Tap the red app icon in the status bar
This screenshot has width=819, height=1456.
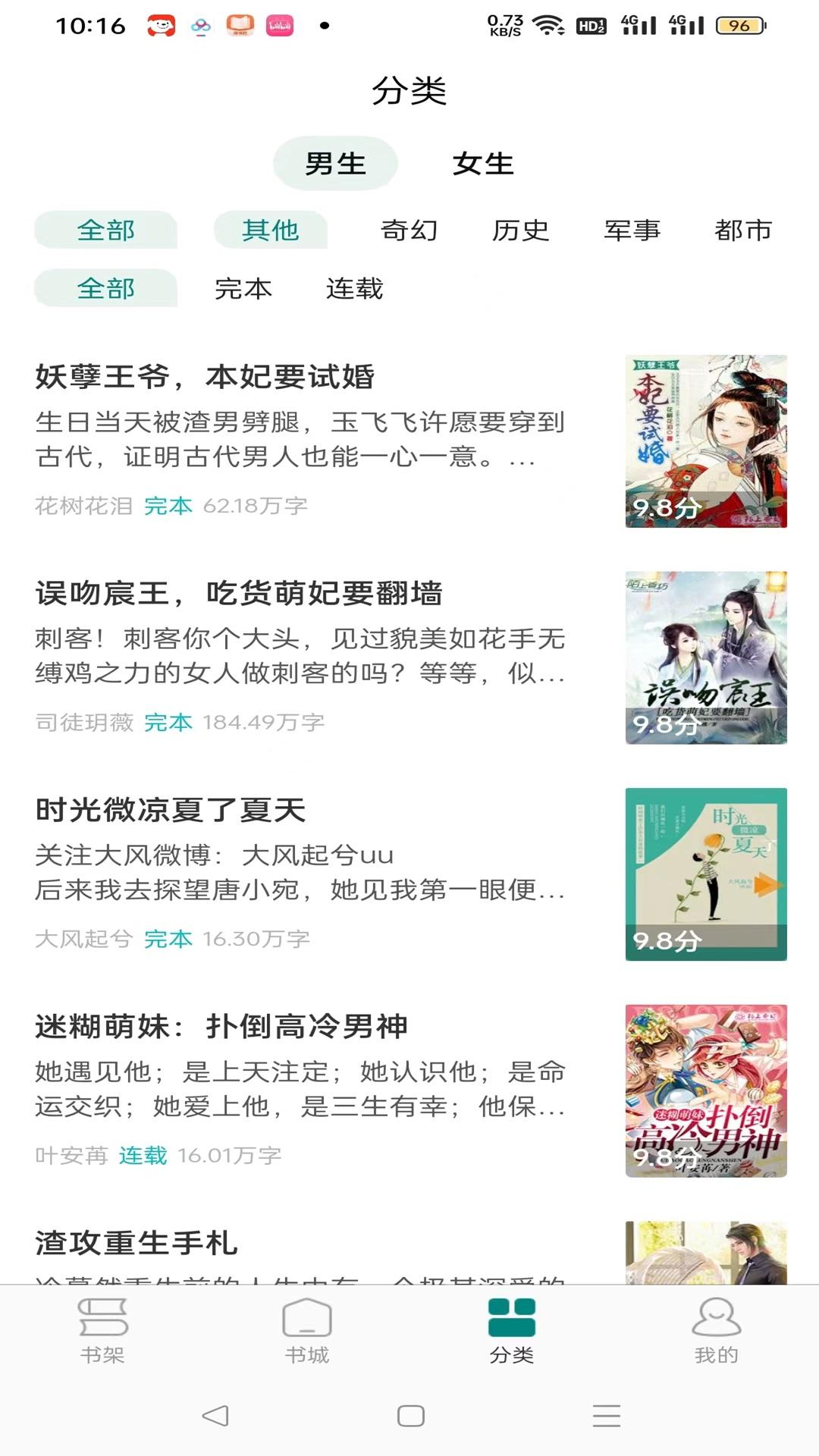click(x=161, y=24)
